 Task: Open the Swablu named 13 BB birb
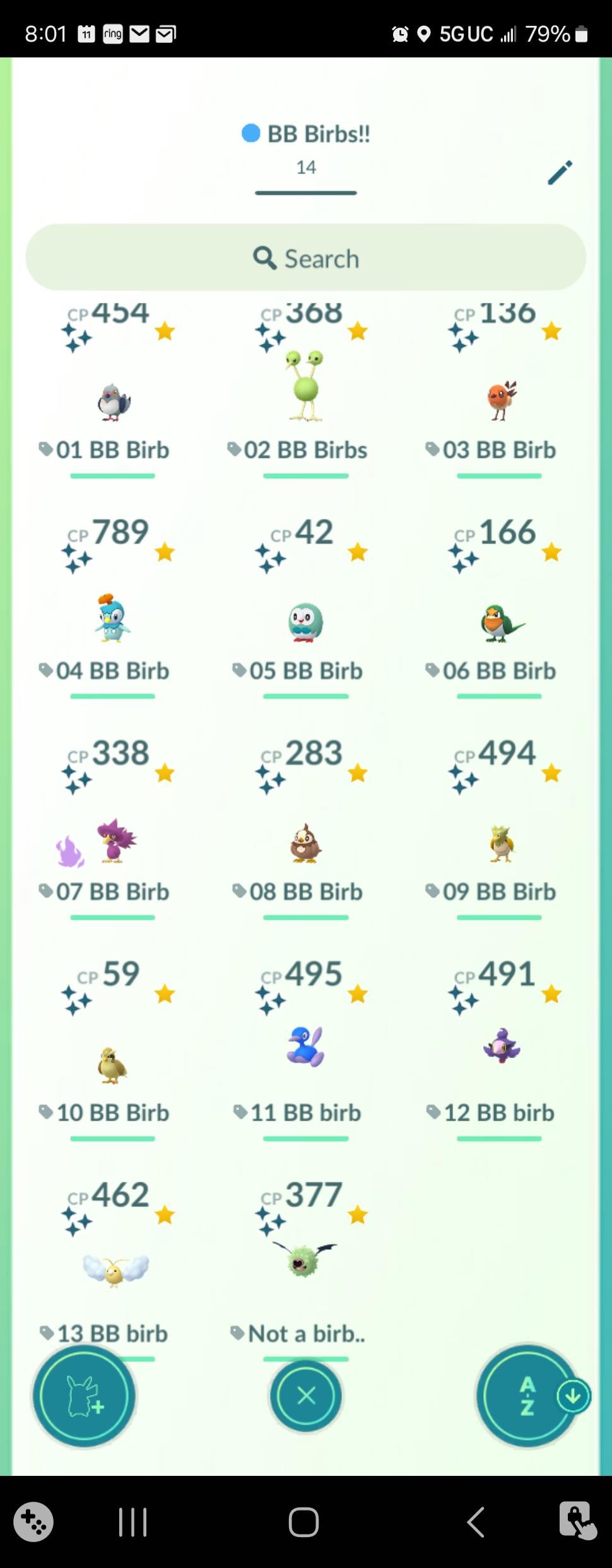click(x=115, y=1270)
